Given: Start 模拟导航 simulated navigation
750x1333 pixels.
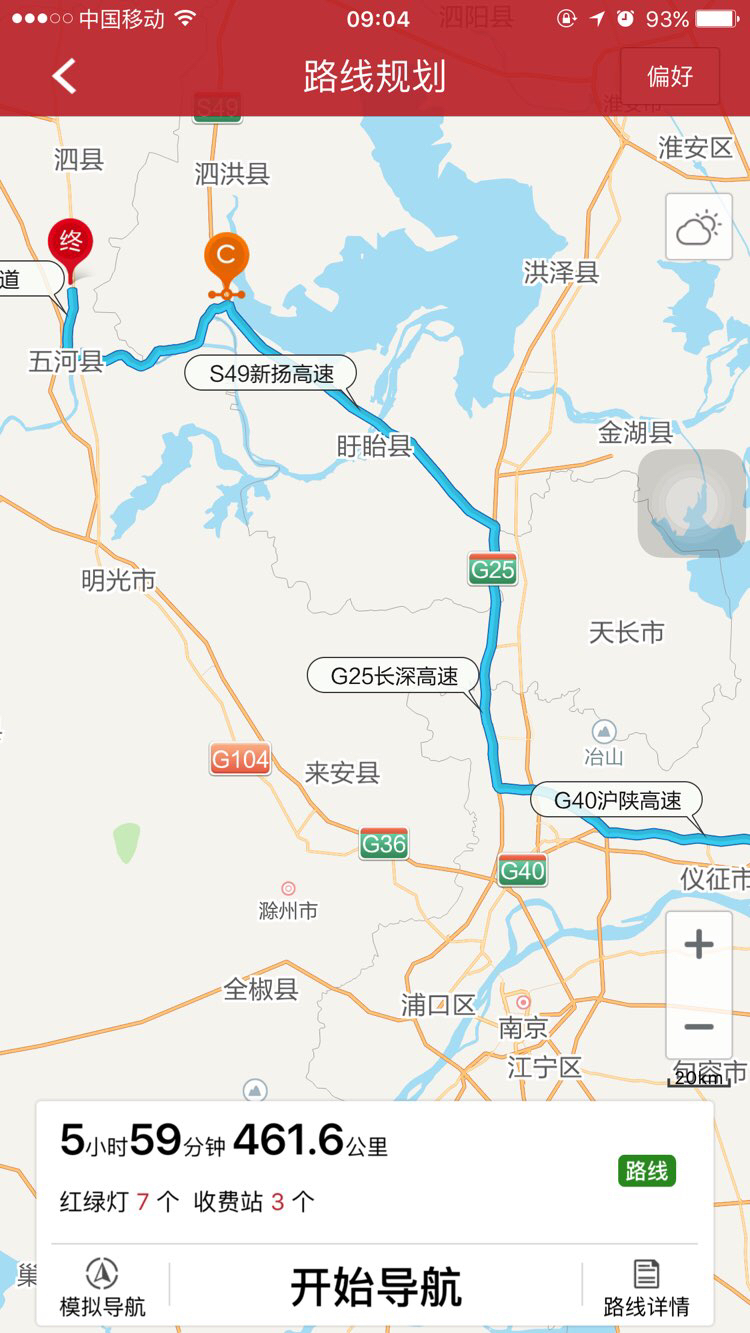Looking at the screenshot, I should click(102, 1288).
